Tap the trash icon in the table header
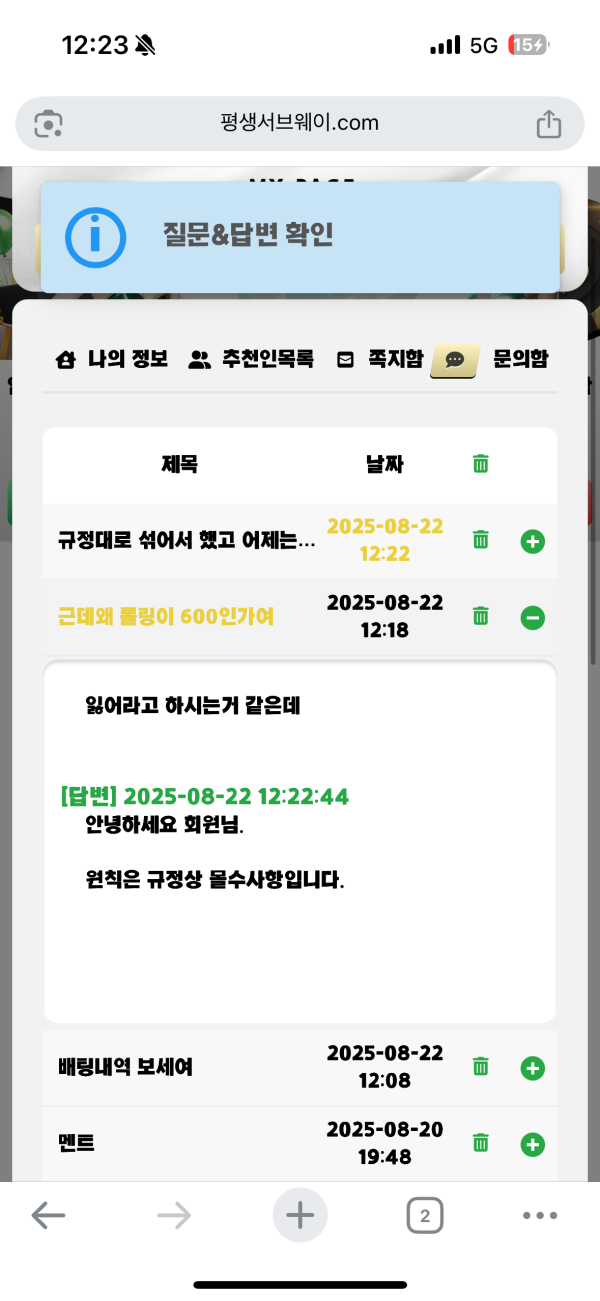The height and width of the screenshot is (1301, 600). click(x=481, y=463)
